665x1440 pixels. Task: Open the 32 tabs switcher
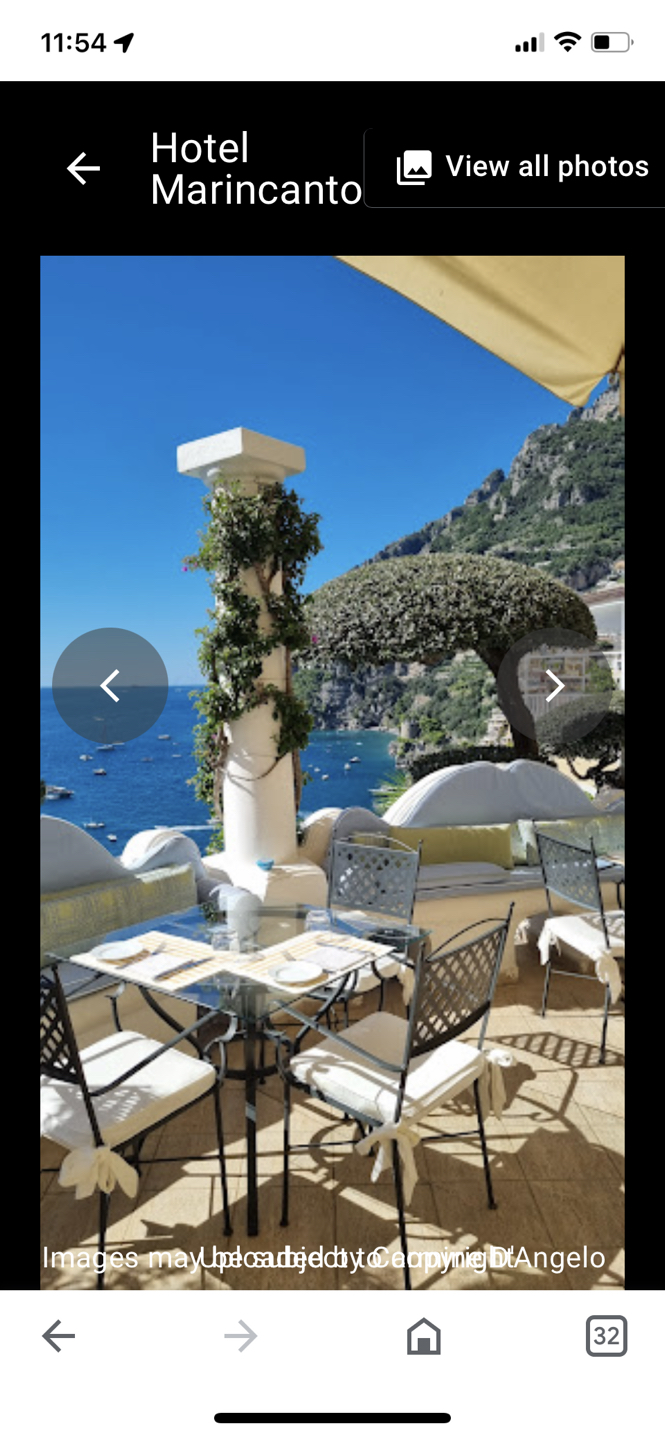click(x=606, y=1336)
